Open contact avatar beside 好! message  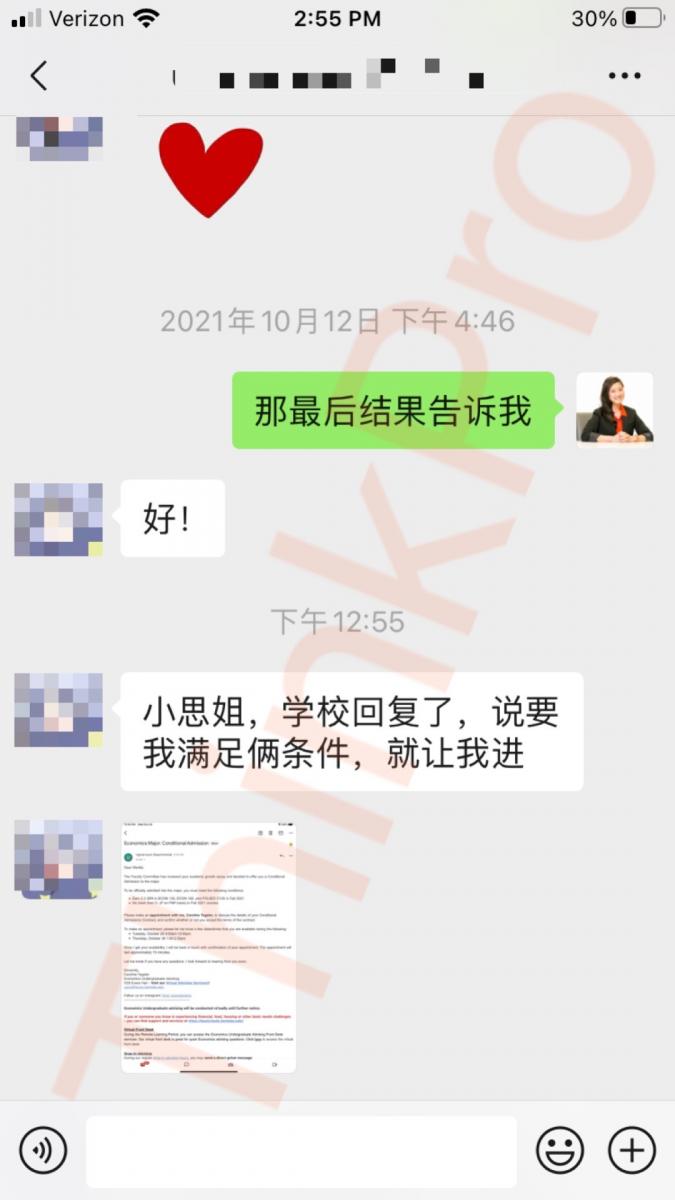(58, 519)
